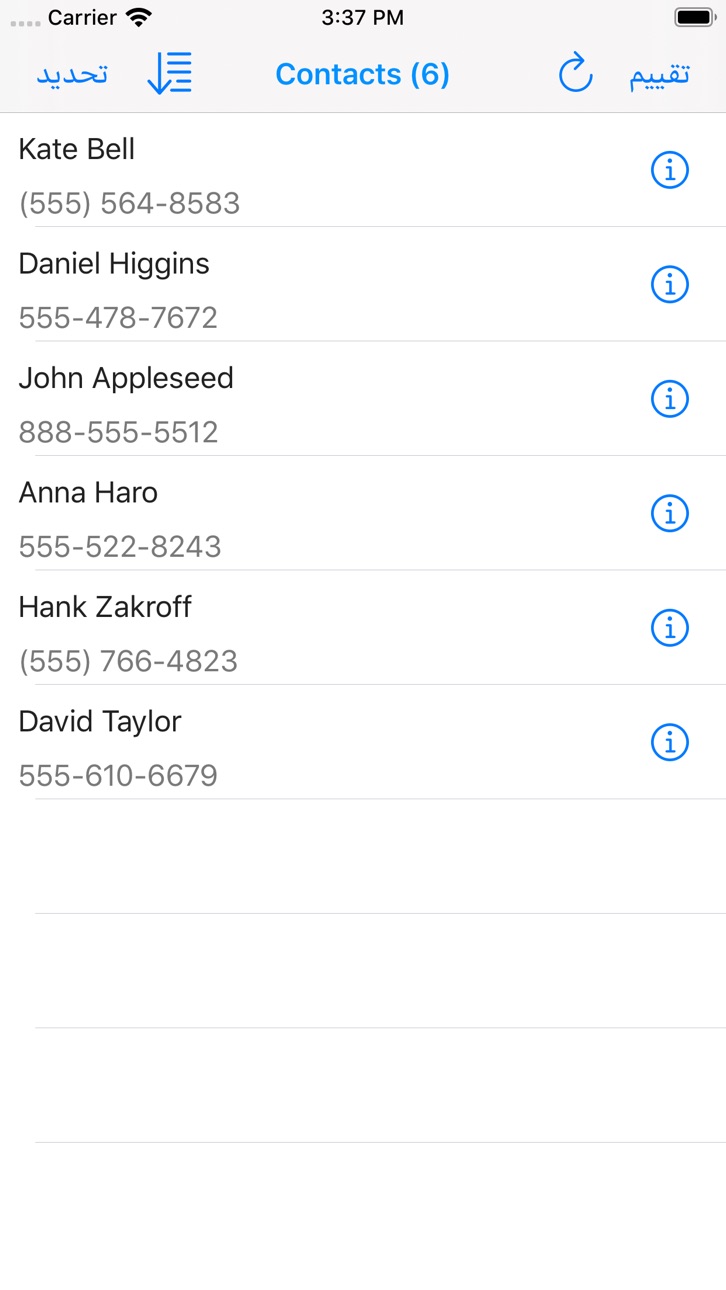Image resolution: width=726 pixels, height=1290 pixels.
Task: Show info for John Appleseed
Action: (x=670, y=399)
